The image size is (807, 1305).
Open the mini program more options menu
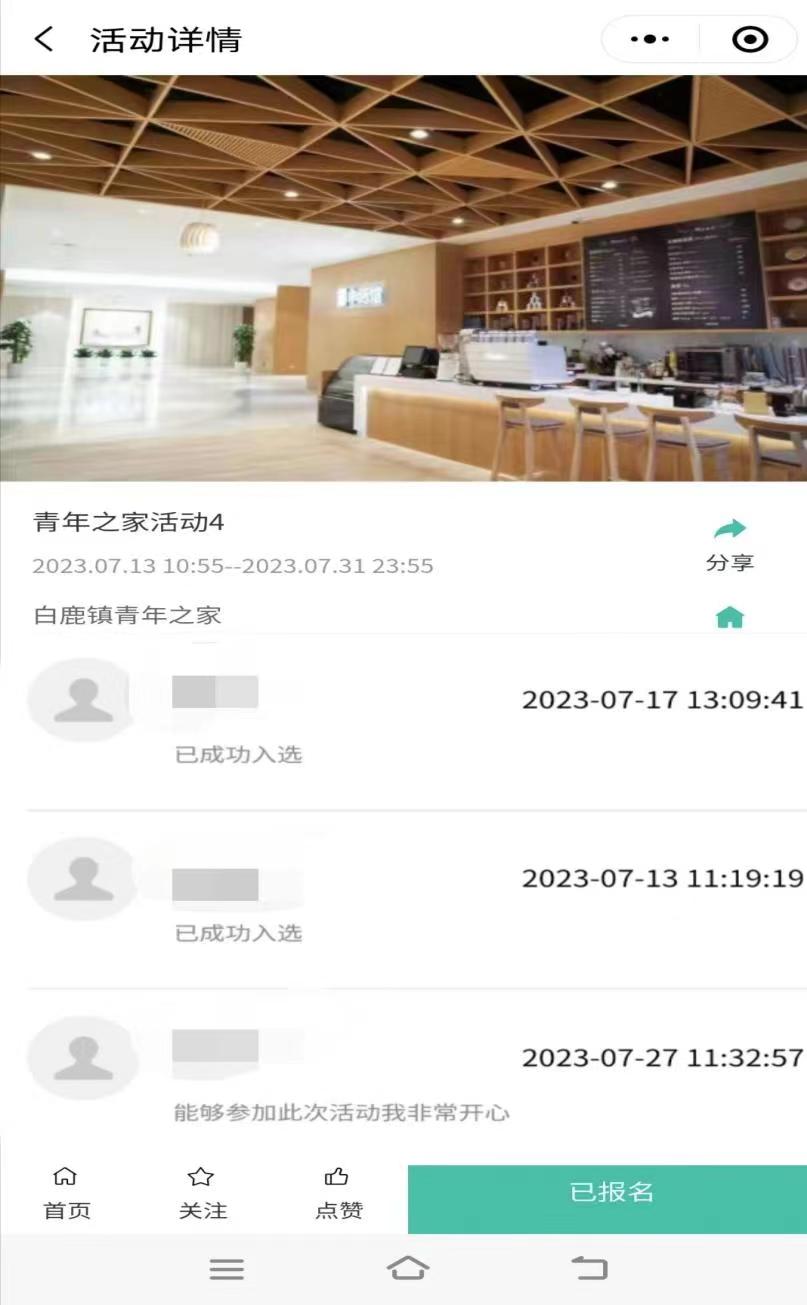(650, 40)
